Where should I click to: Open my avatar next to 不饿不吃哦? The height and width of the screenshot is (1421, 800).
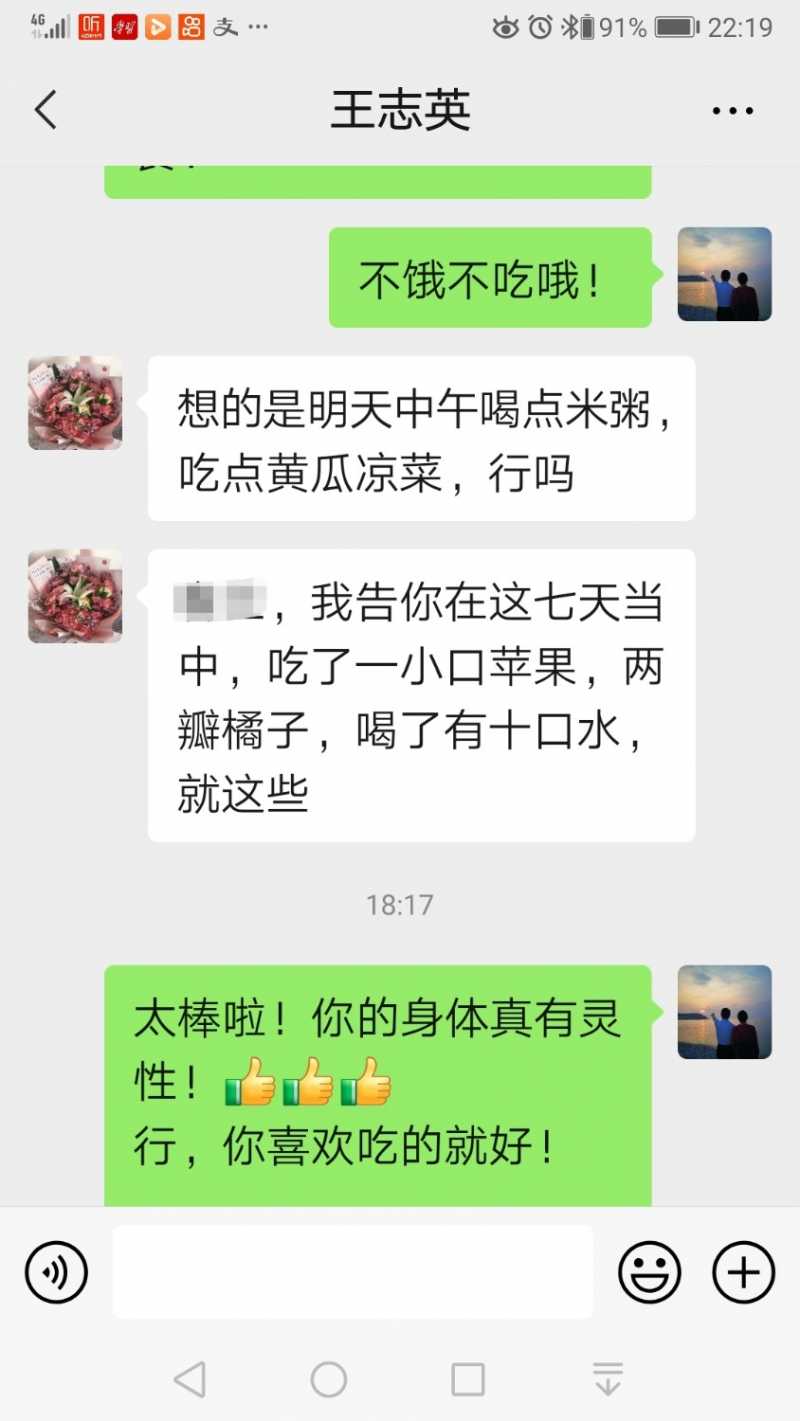click(724, 274)
